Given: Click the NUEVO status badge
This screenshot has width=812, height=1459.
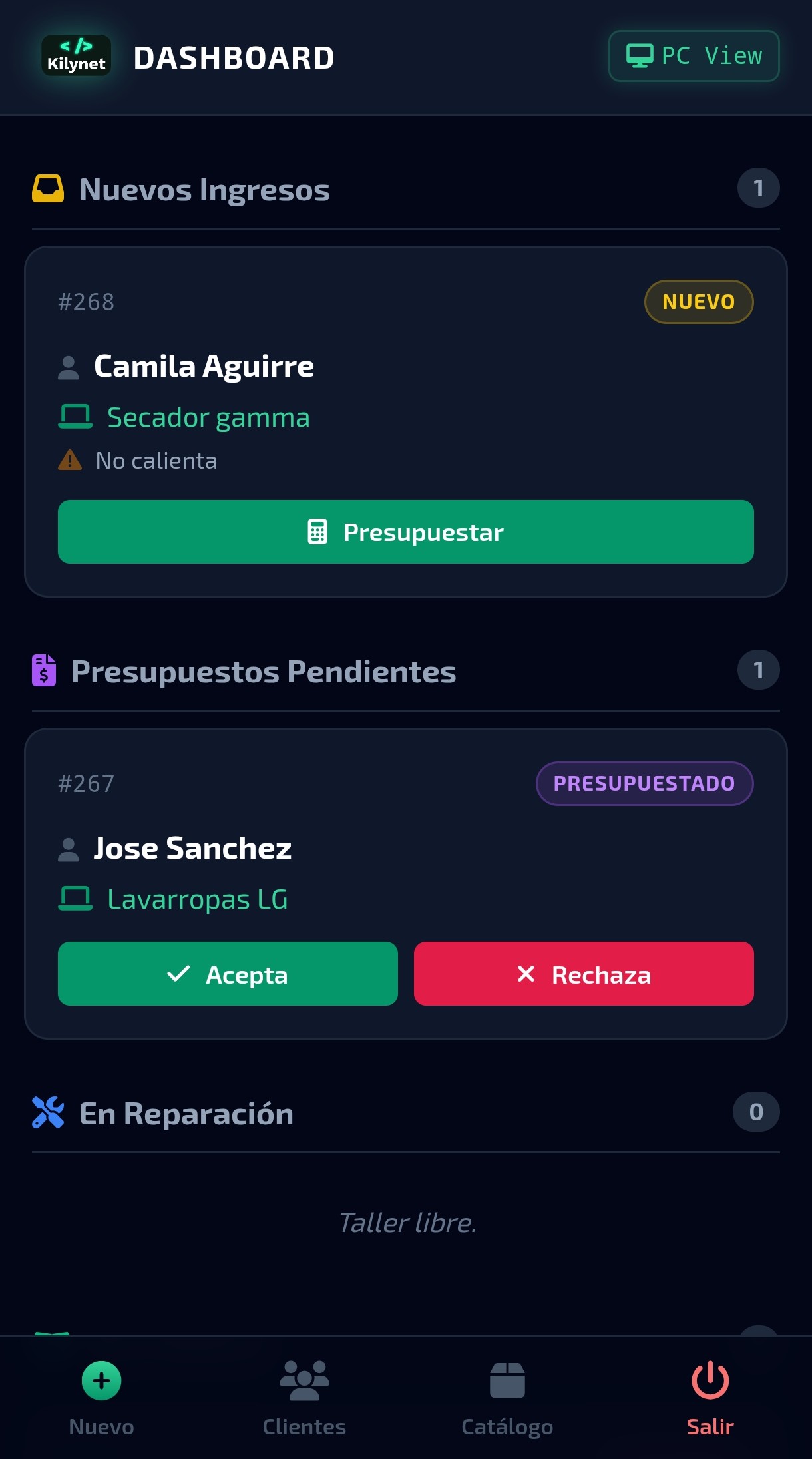Looking at the screenshot, I should [698, 301].
